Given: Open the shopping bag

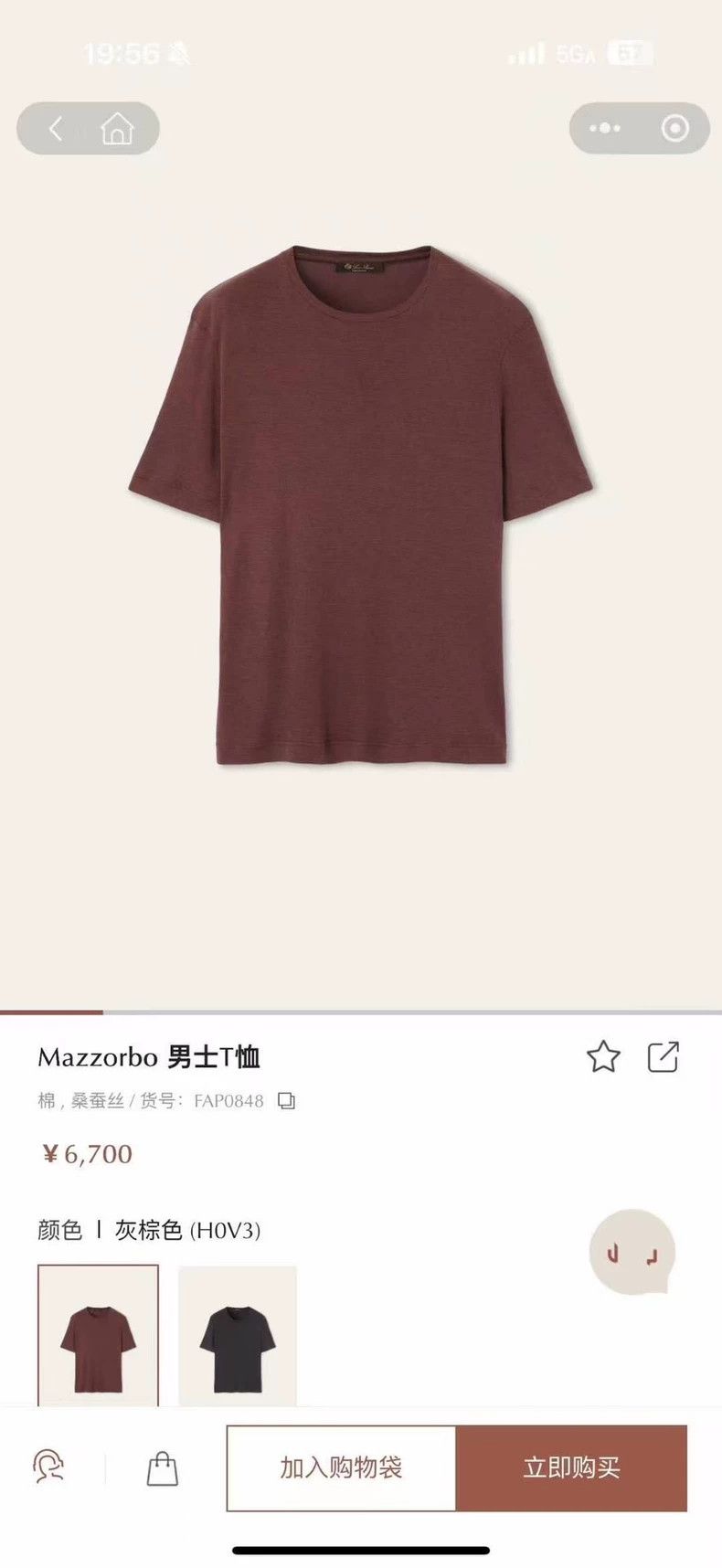Looking at the screenshot, I should [163, 1467].
